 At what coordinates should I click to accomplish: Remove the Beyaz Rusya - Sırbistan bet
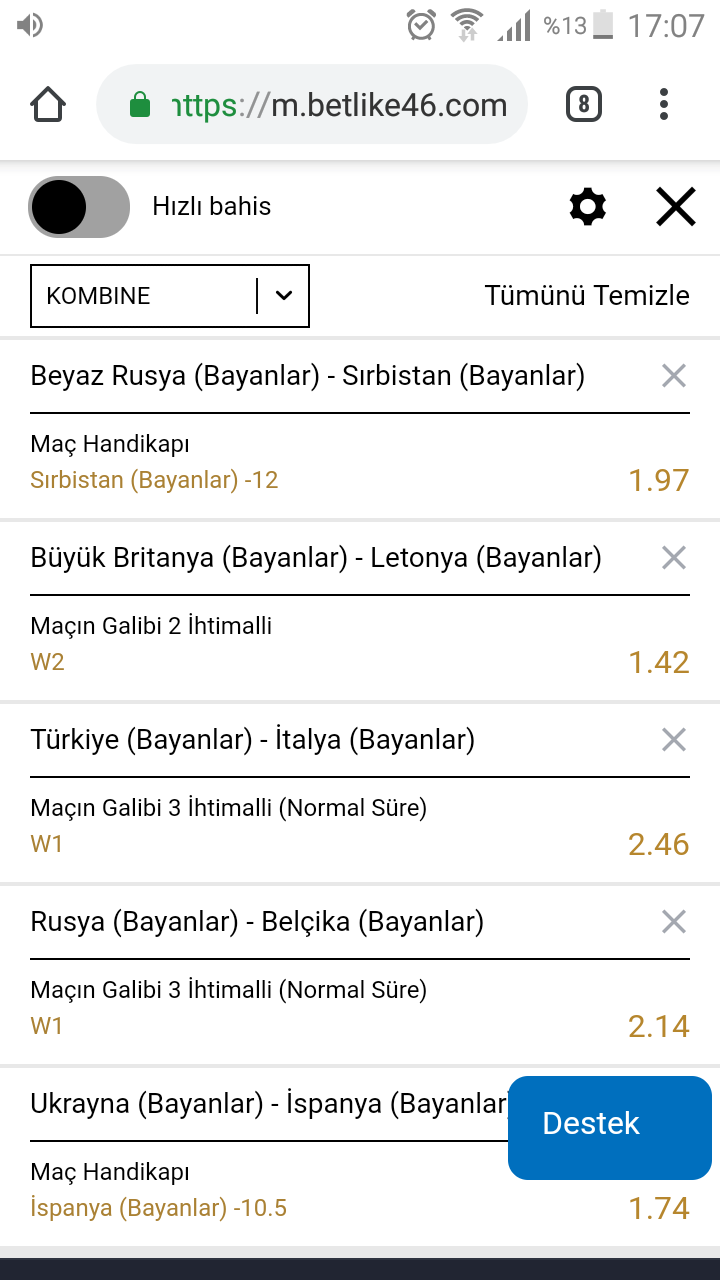click(674, 376)
